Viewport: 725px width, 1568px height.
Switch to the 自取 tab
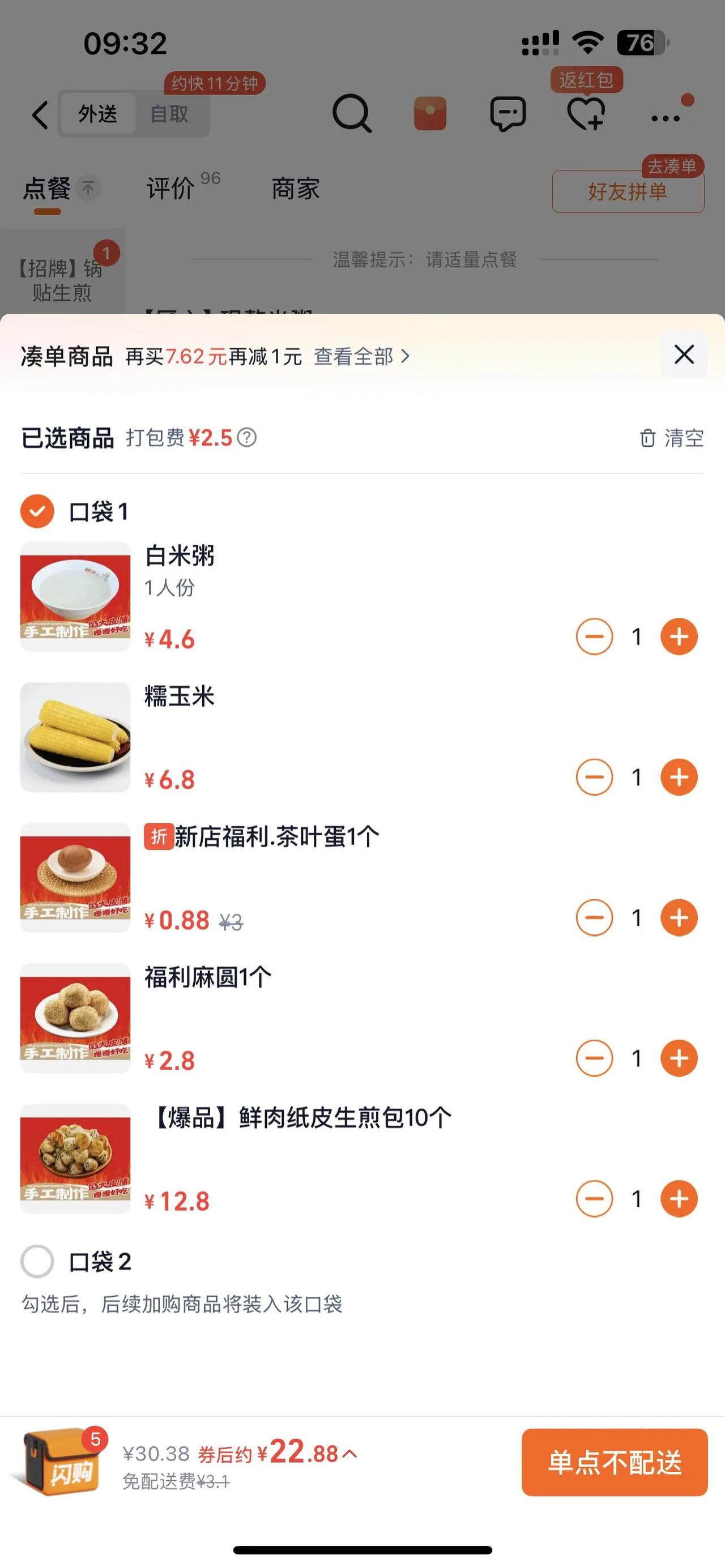click(x=171, y=114)
